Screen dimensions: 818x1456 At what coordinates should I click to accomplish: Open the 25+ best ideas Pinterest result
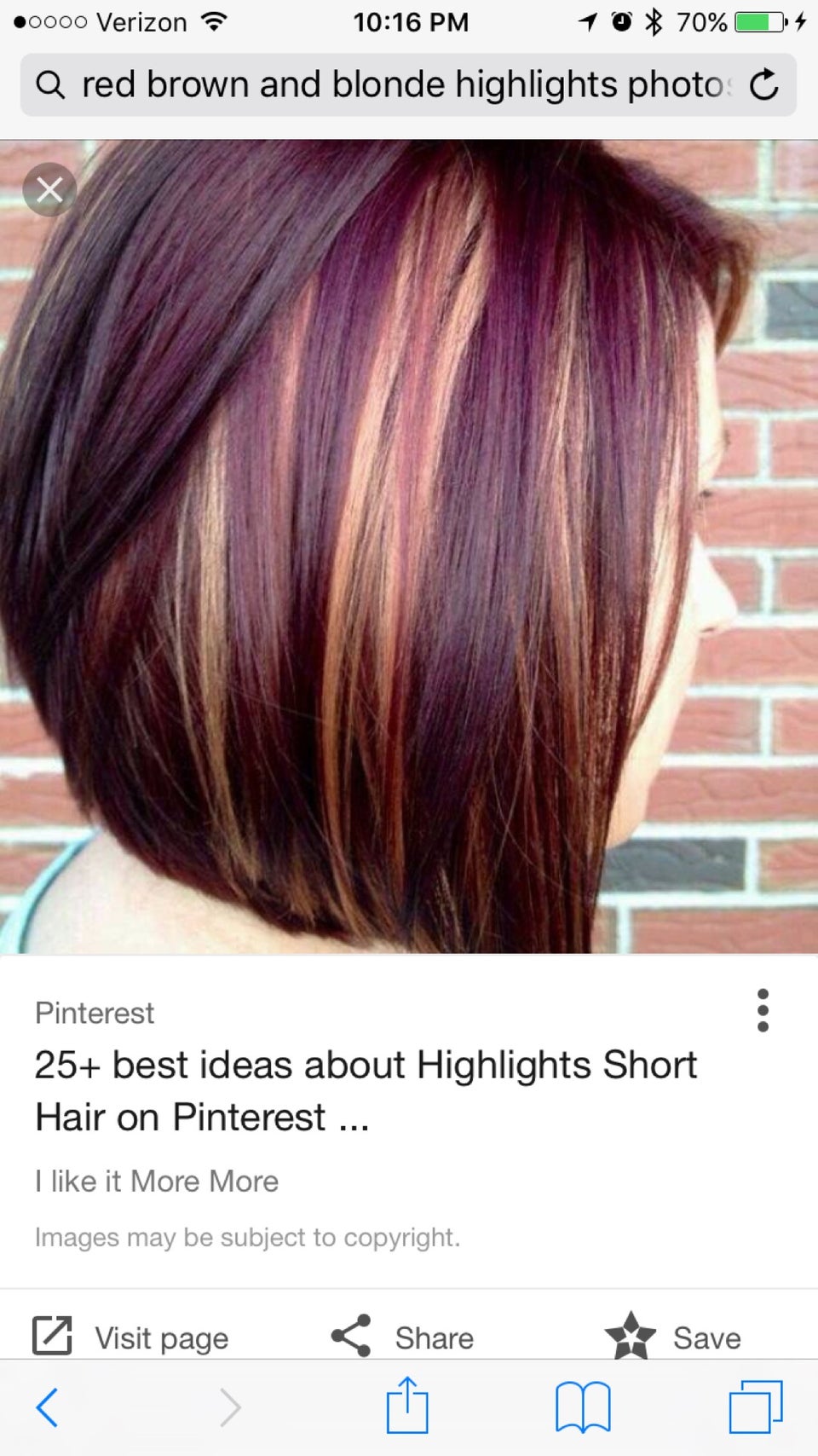(x=366, y=1090)
